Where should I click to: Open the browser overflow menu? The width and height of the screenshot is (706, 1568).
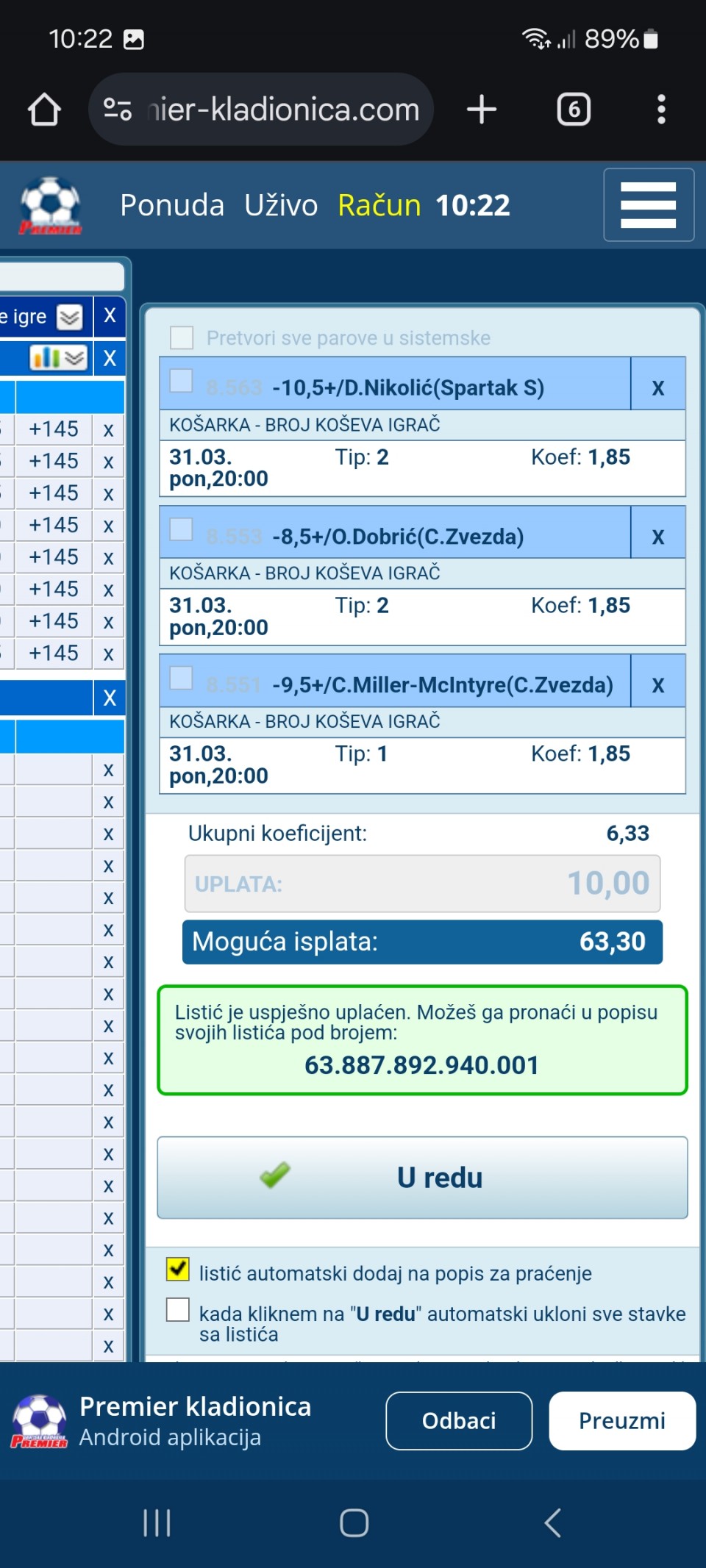tap(661, 110)
